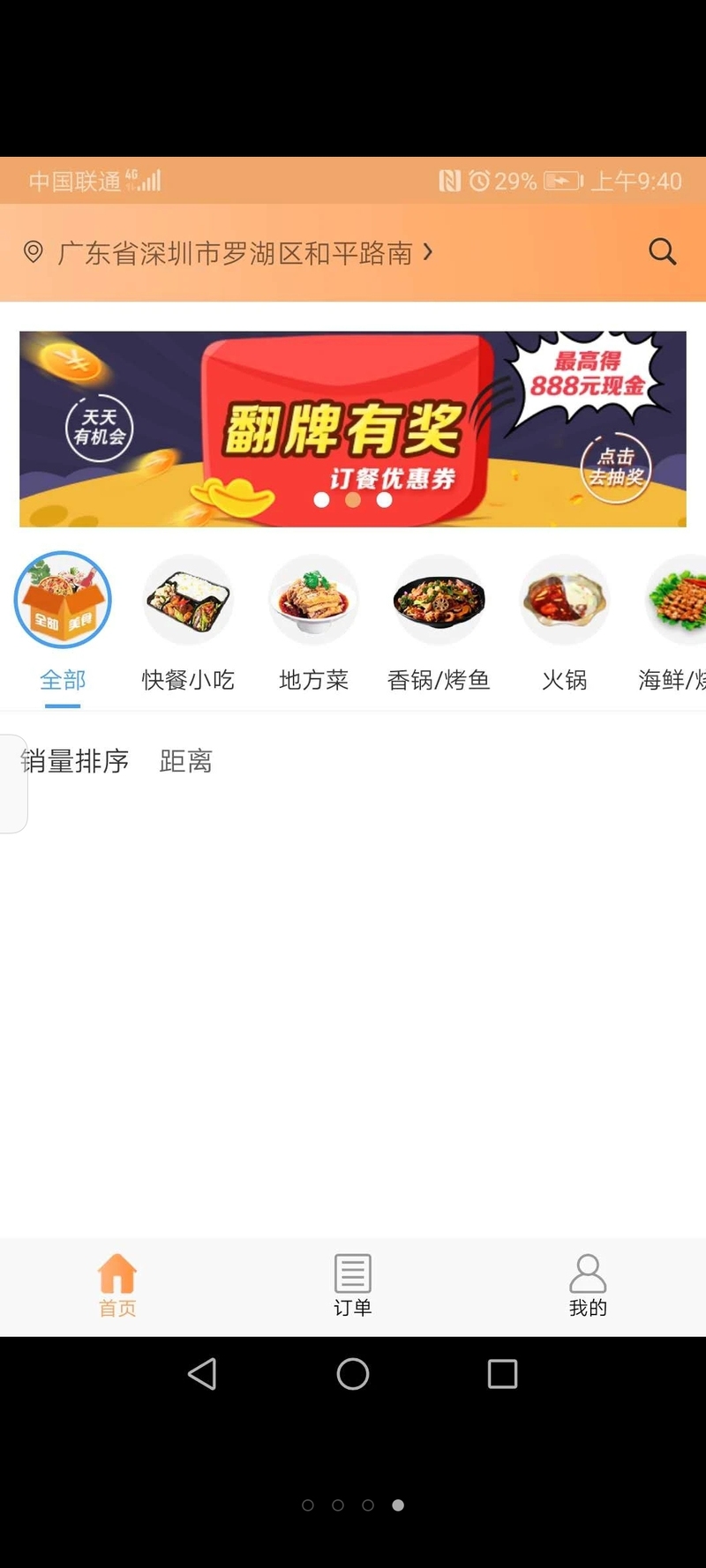Viewport: 706px width, 1568px height.
Task: Return to the system home screen
Action: [353, 1373]
